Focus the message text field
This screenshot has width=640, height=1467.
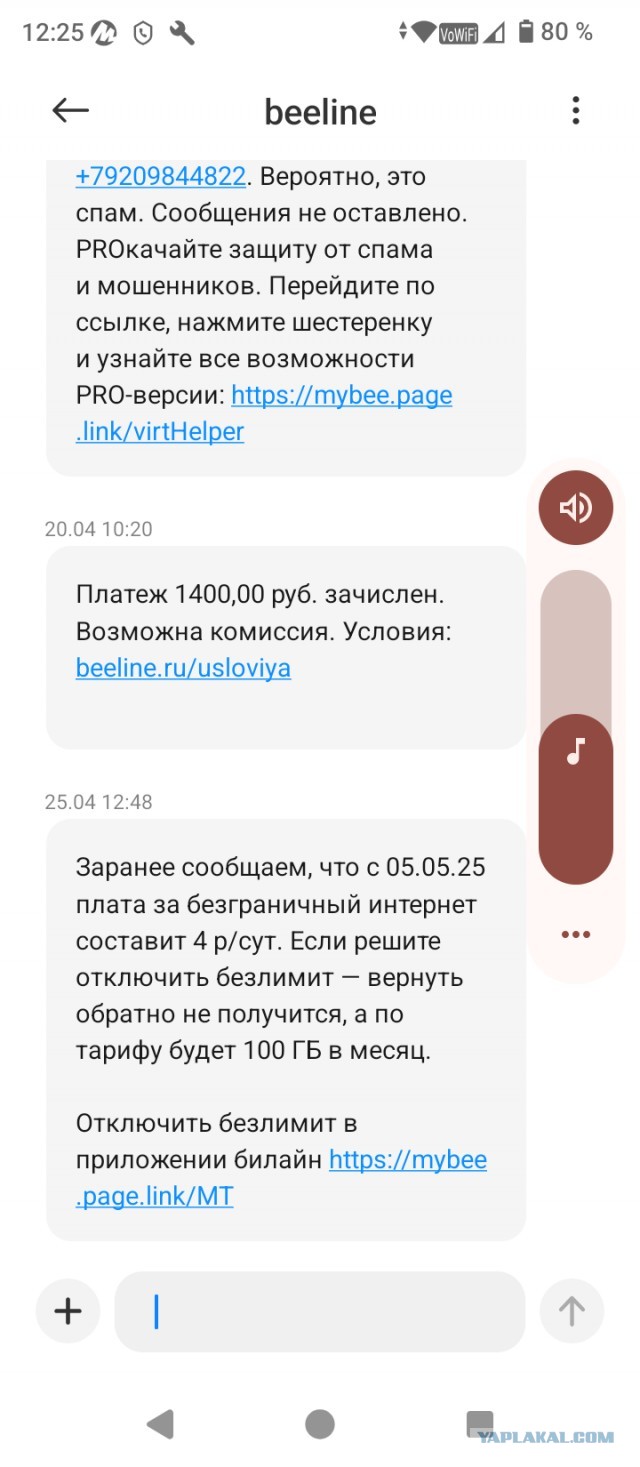320,1311
